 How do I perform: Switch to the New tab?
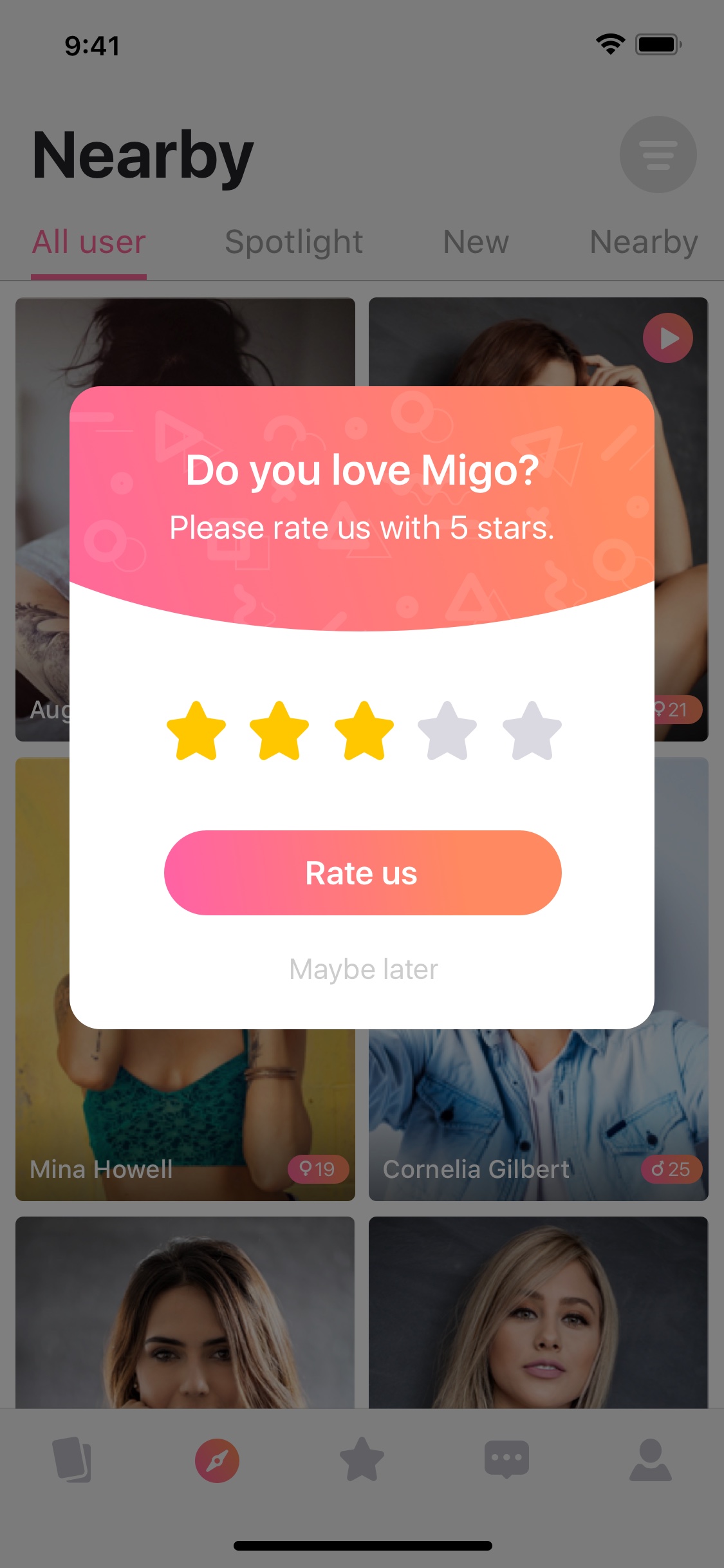[476, 243]
